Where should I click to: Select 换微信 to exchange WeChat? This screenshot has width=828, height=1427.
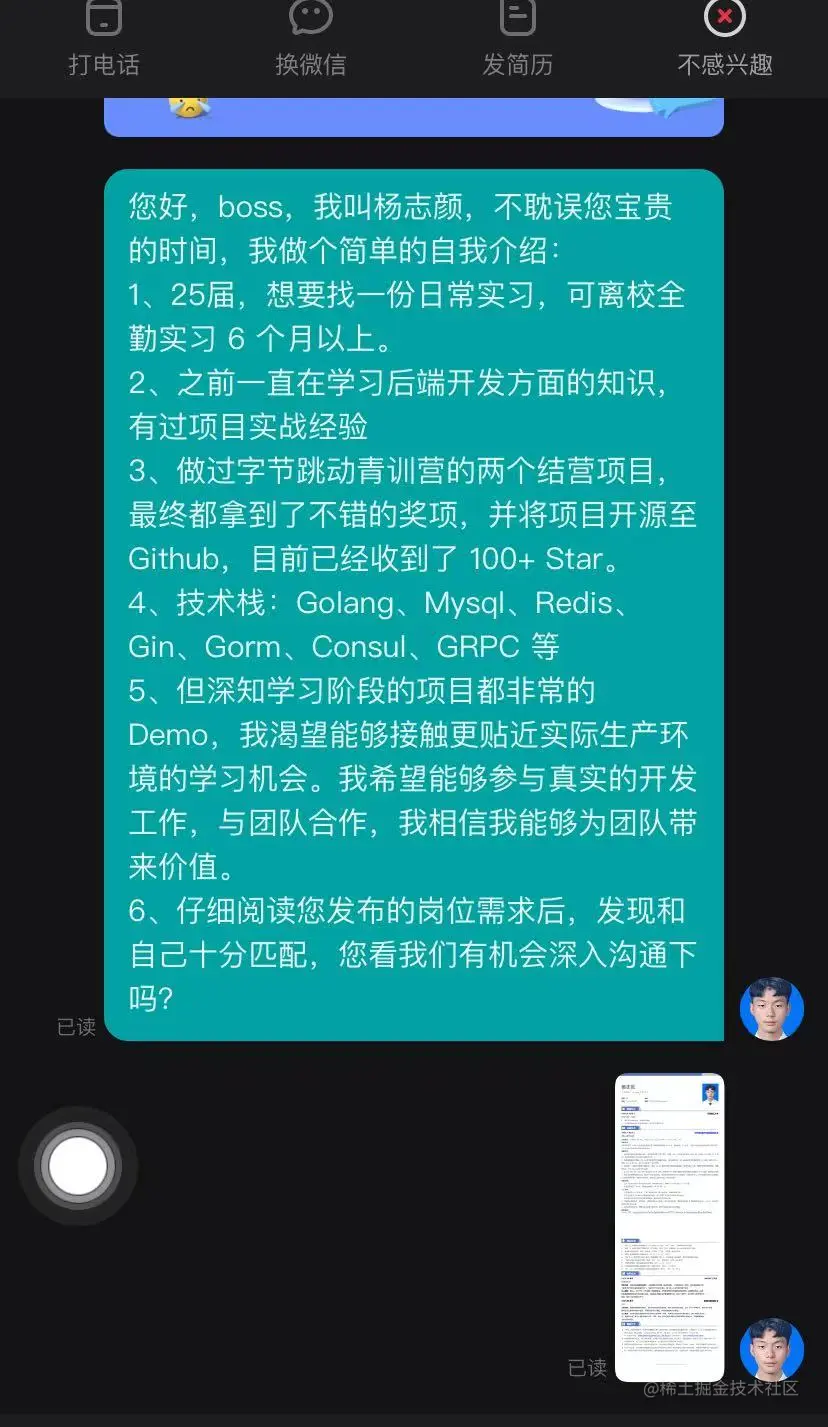[x=310, y=40]
